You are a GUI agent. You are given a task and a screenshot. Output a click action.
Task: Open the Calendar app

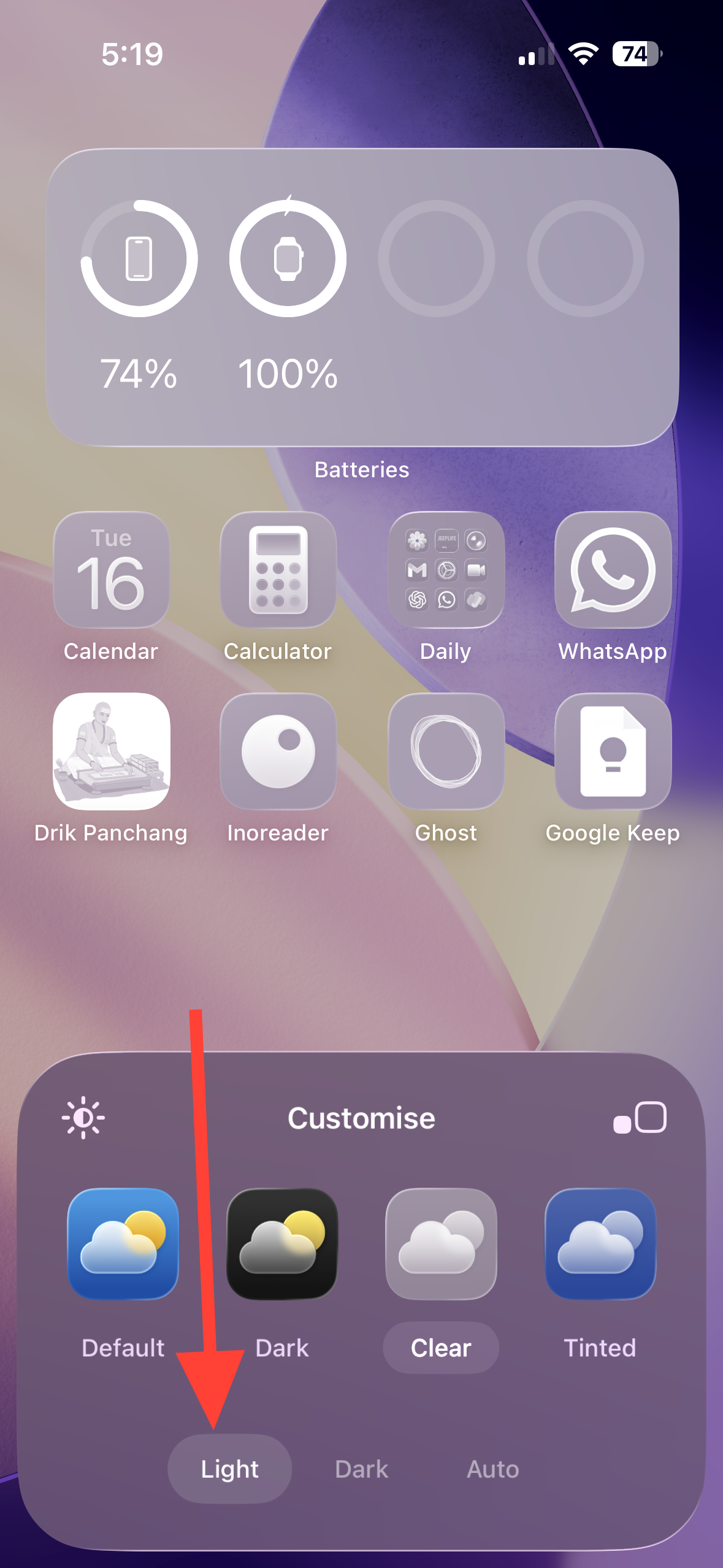[x=111, y=570]
